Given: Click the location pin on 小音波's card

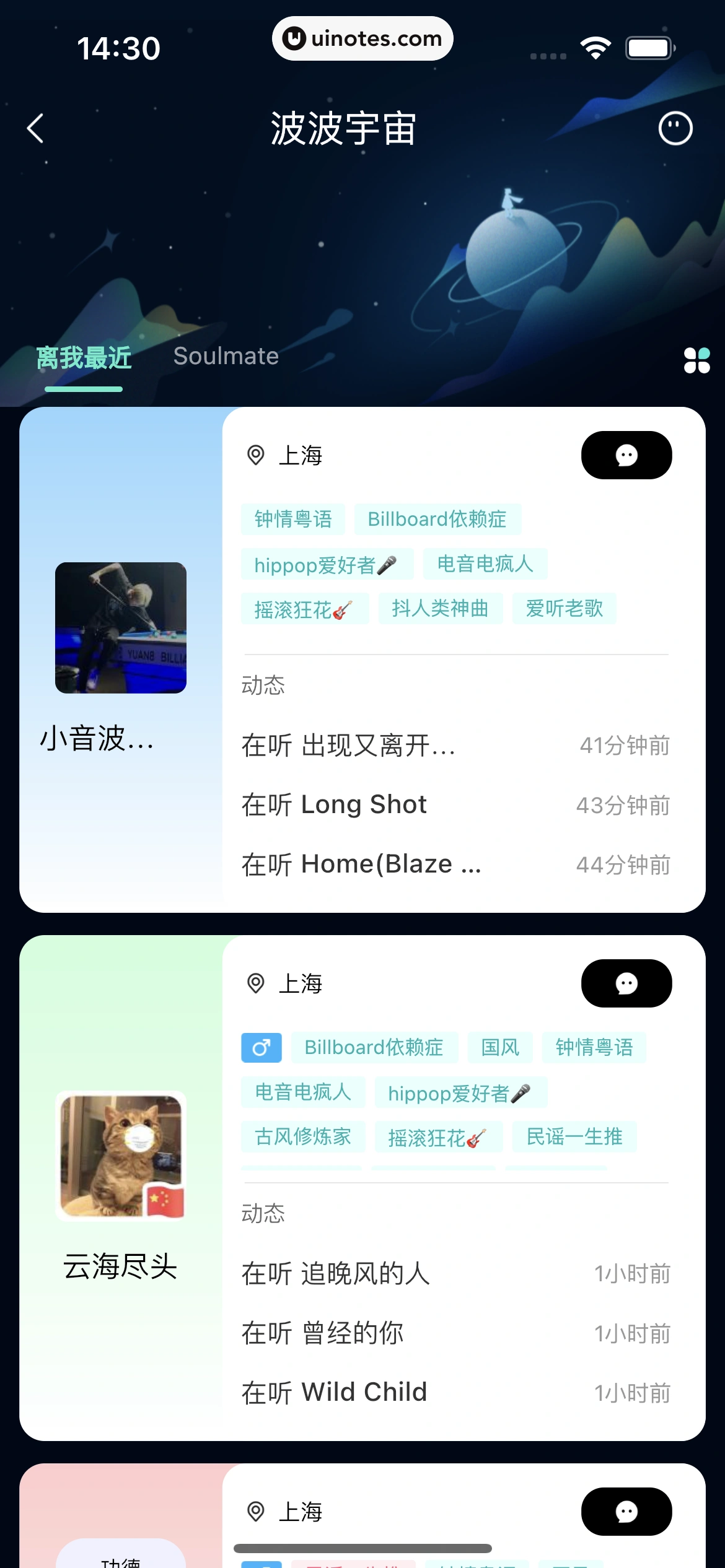Looking at the screenshot, I should pos(257,454).
